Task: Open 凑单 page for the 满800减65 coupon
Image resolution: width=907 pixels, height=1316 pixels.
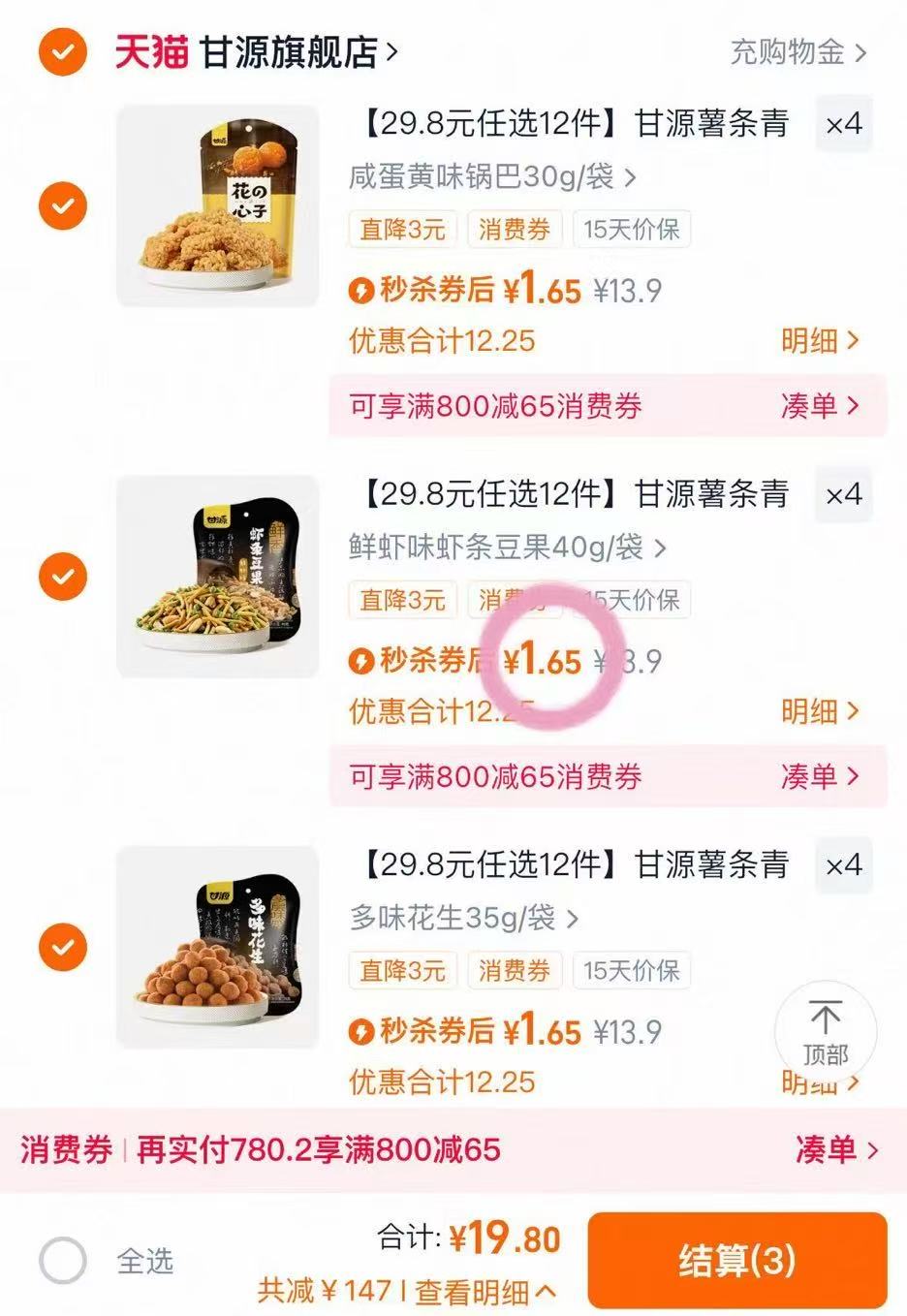Action: [x=821, y=405]
